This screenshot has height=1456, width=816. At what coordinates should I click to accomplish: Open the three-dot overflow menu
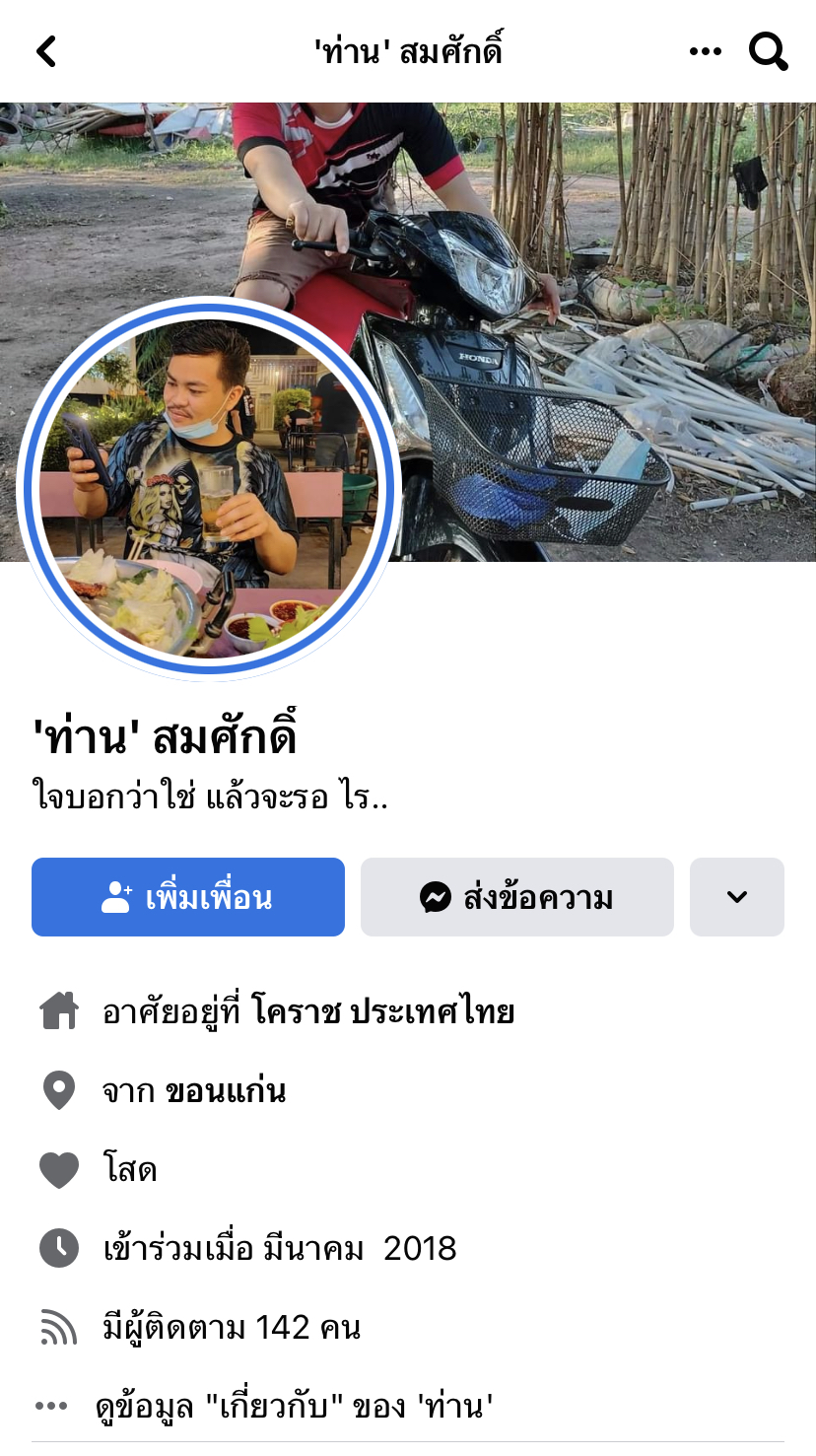pyautogui.click(x=705, y=51)
